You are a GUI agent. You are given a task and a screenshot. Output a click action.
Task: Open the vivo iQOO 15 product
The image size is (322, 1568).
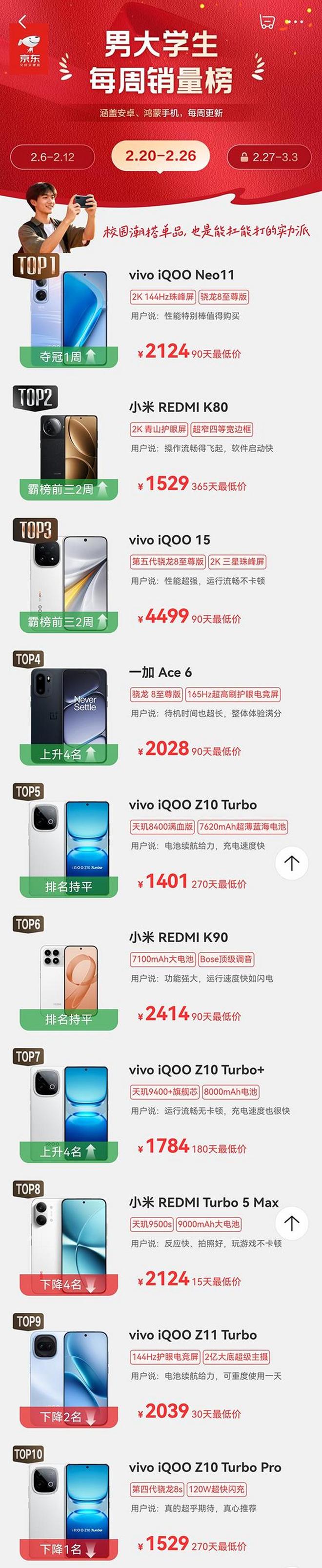169,540
